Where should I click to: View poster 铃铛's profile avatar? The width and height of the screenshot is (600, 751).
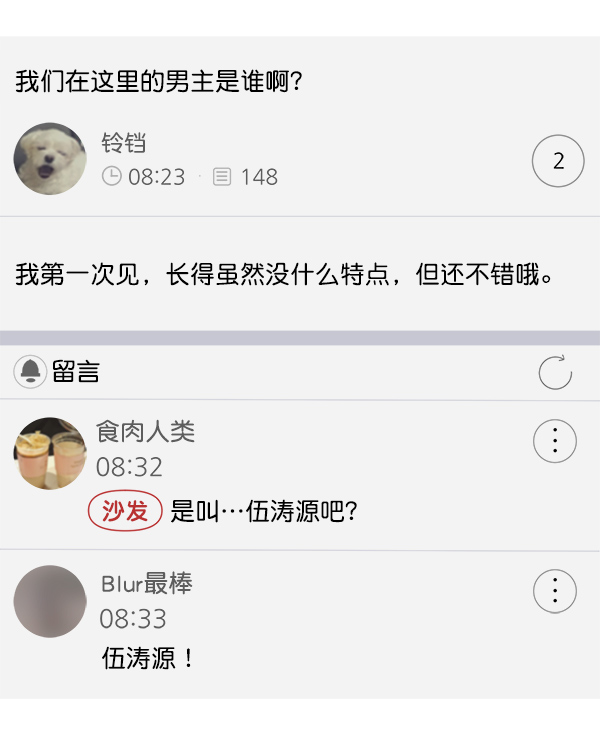coord(50,159)
